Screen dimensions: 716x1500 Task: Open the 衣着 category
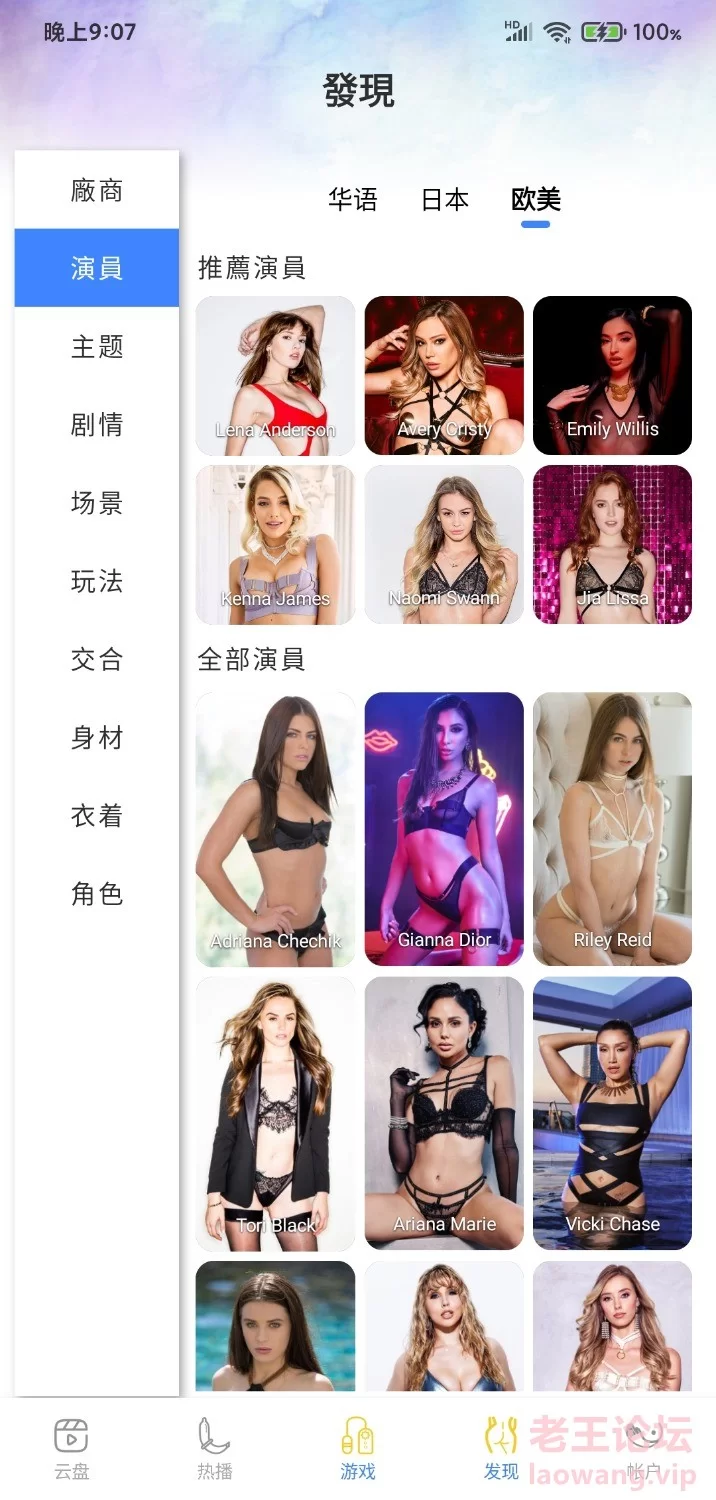[x=97, y=815]
